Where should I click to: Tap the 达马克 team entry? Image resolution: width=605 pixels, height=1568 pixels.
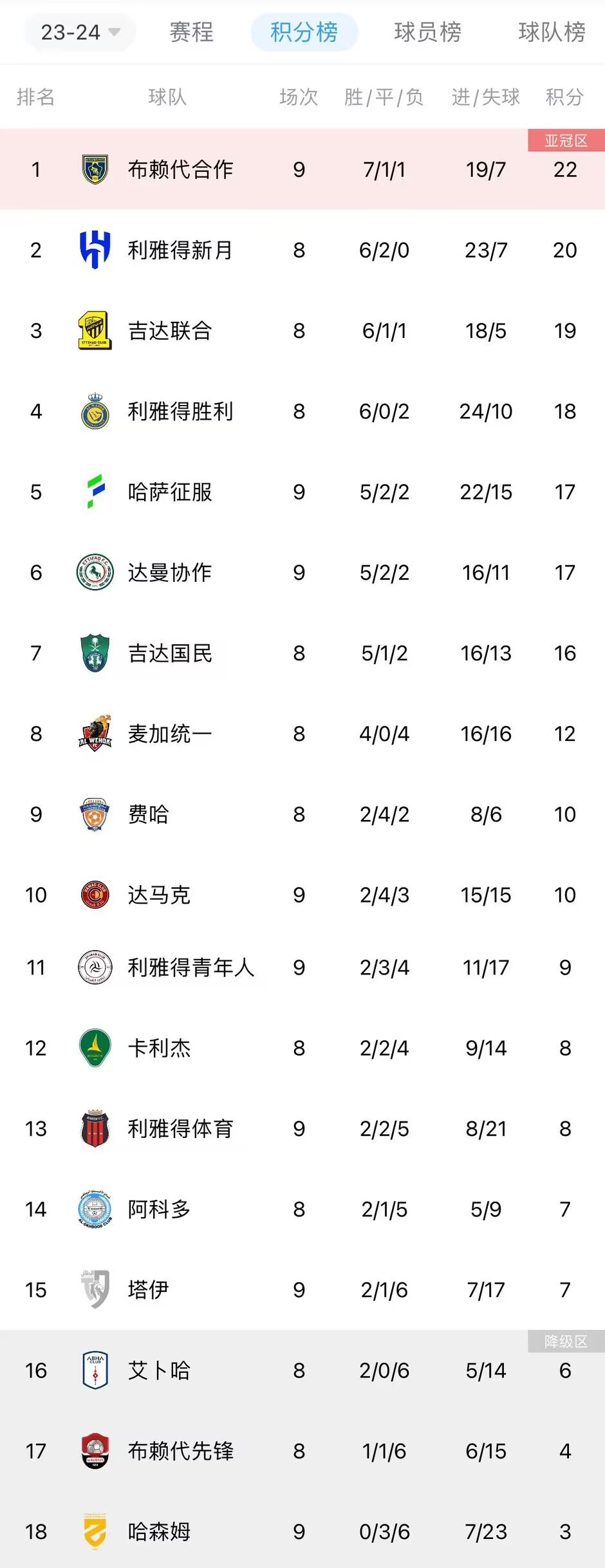[159, 895]
